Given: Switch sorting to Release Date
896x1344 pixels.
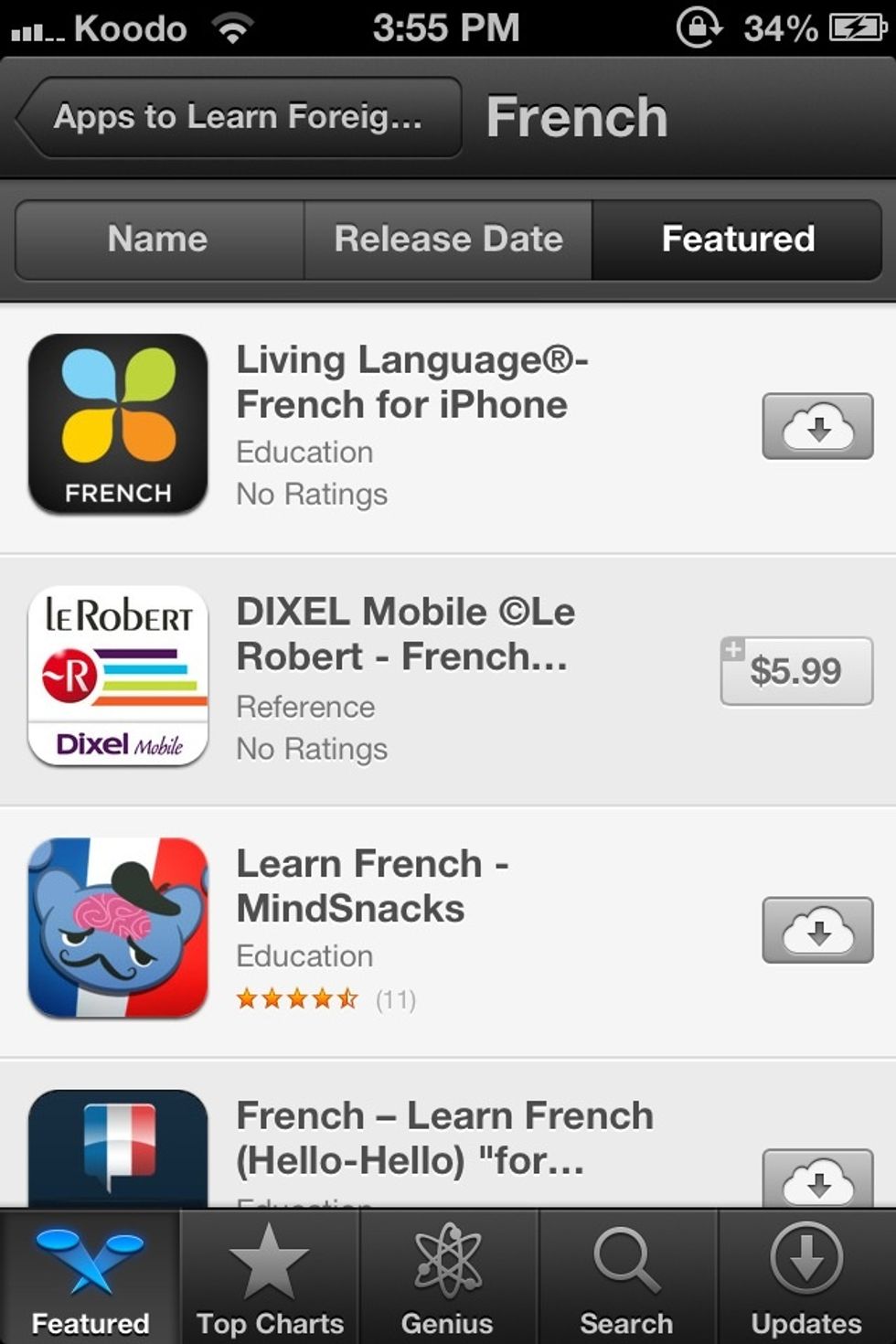Looking at the screenshot, I should click(x=449, y=240).
